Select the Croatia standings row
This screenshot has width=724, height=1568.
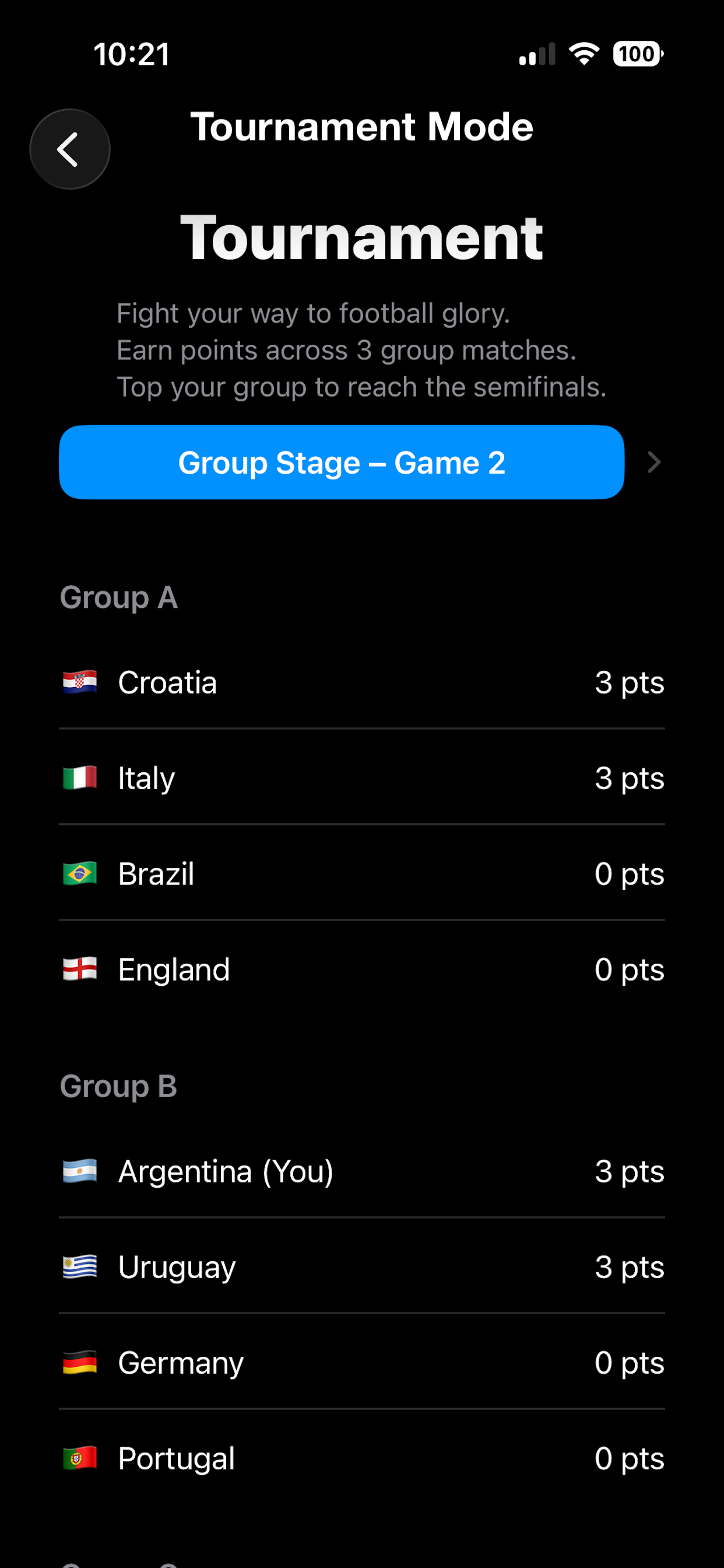pyautogui.click(x=362, y=683)
